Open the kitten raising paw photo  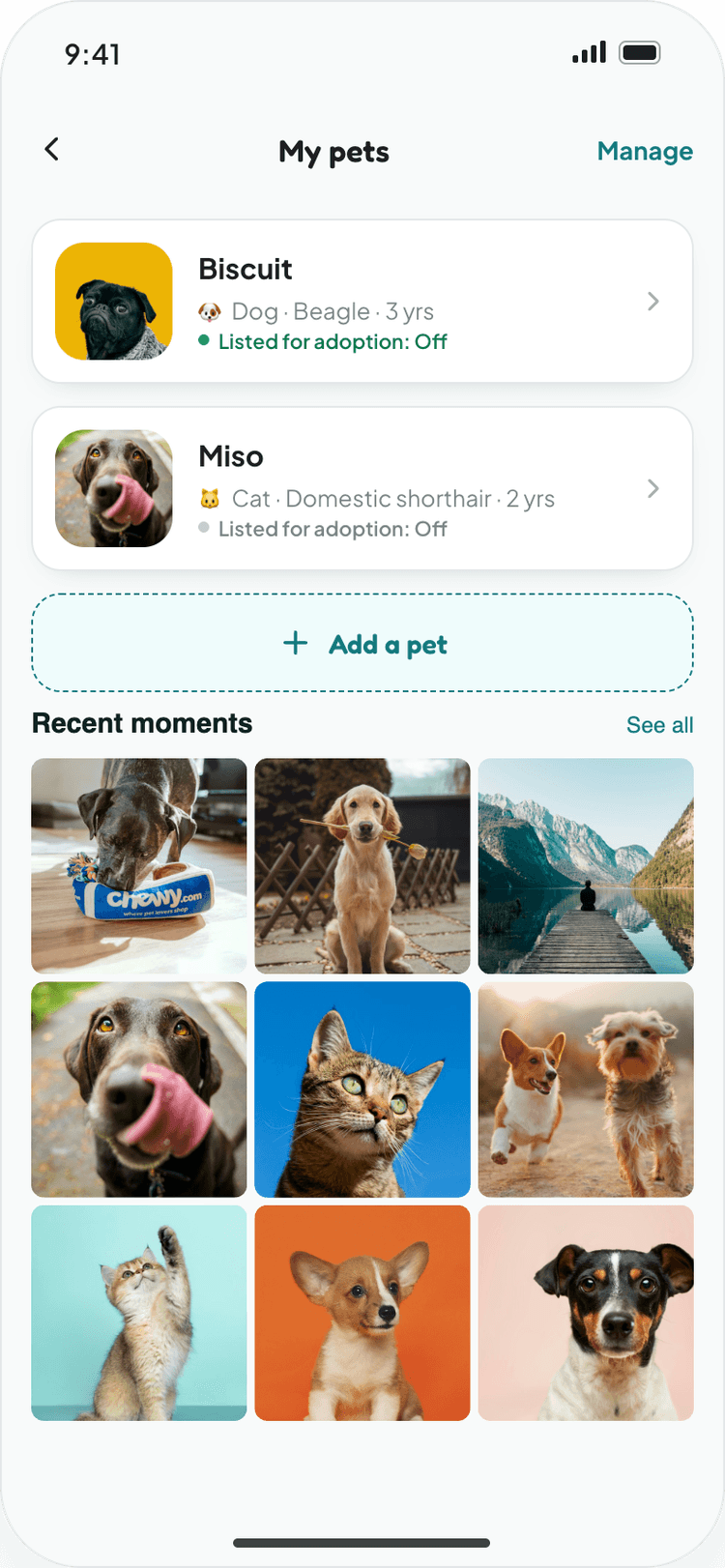(139, 1313)
